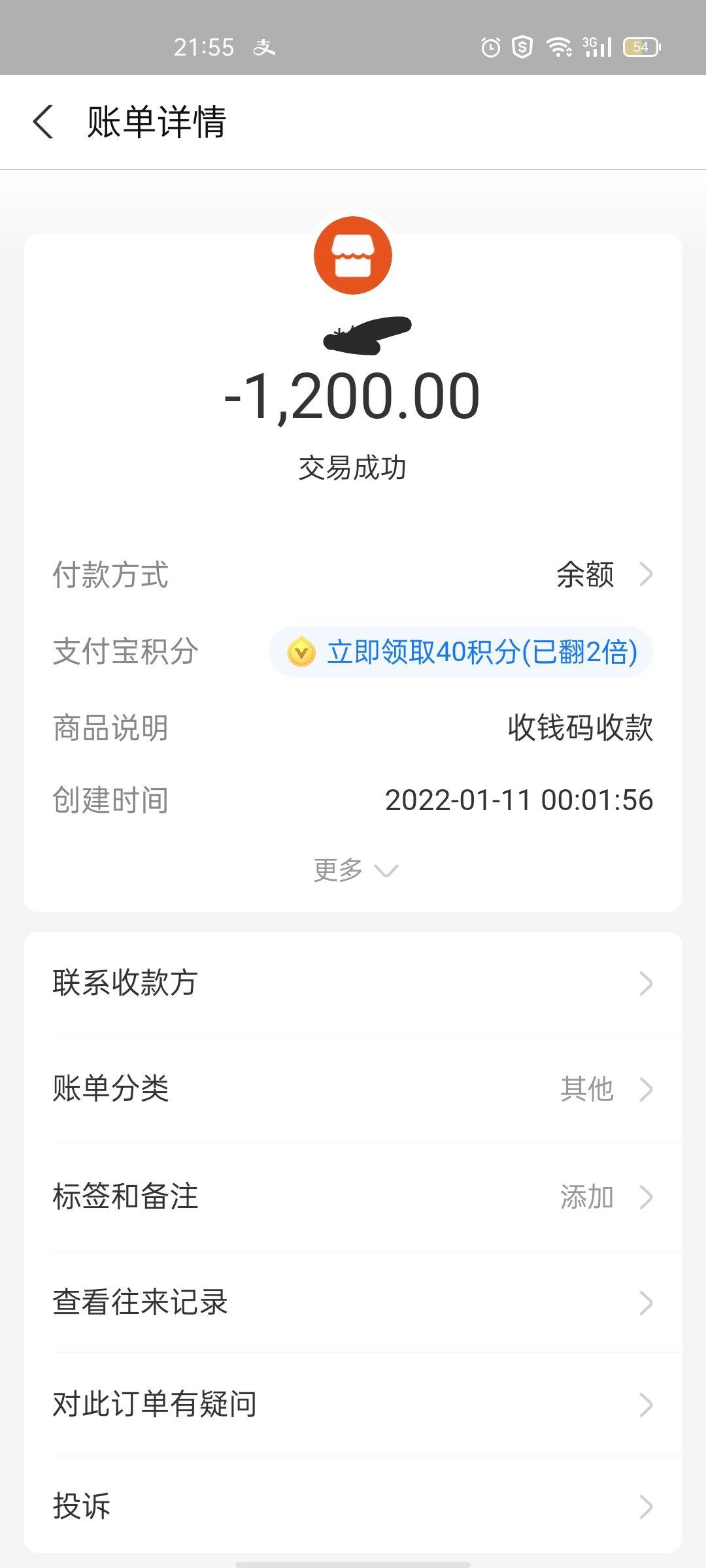Open 查看往来记录
The image size is (706, 1568).
click(353, 1302)
